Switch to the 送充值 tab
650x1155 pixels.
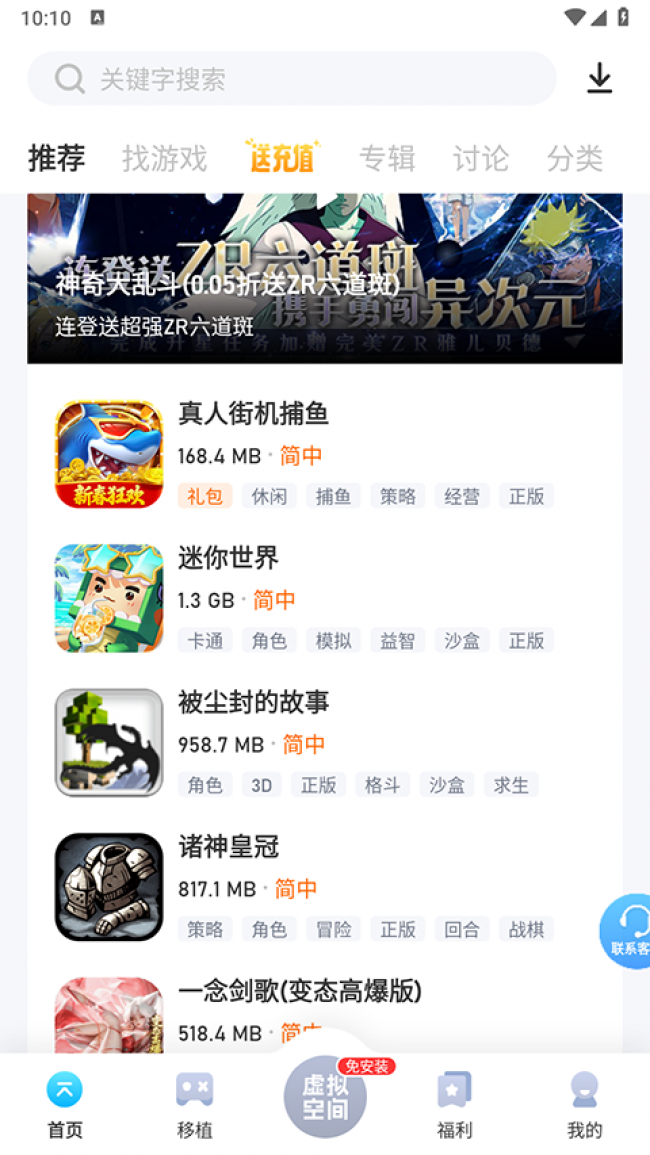coord(282,157)
